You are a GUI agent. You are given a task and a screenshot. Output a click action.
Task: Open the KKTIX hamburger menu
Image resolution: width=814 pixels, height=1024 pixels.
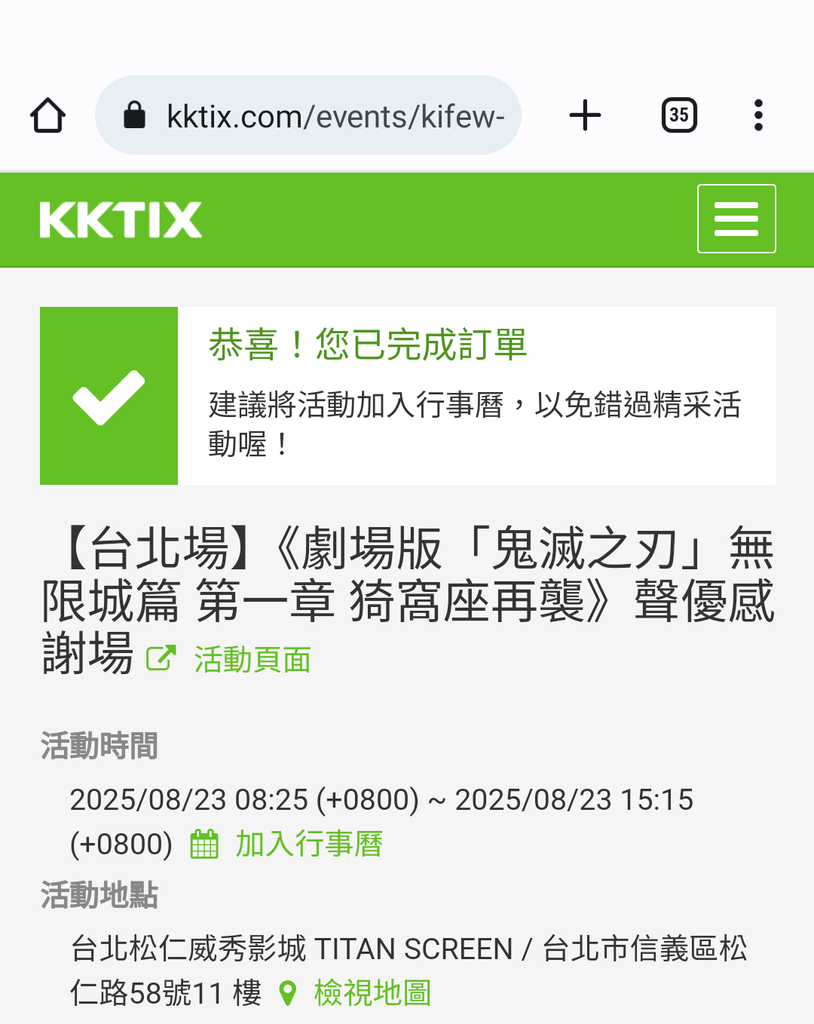(736, 219)
